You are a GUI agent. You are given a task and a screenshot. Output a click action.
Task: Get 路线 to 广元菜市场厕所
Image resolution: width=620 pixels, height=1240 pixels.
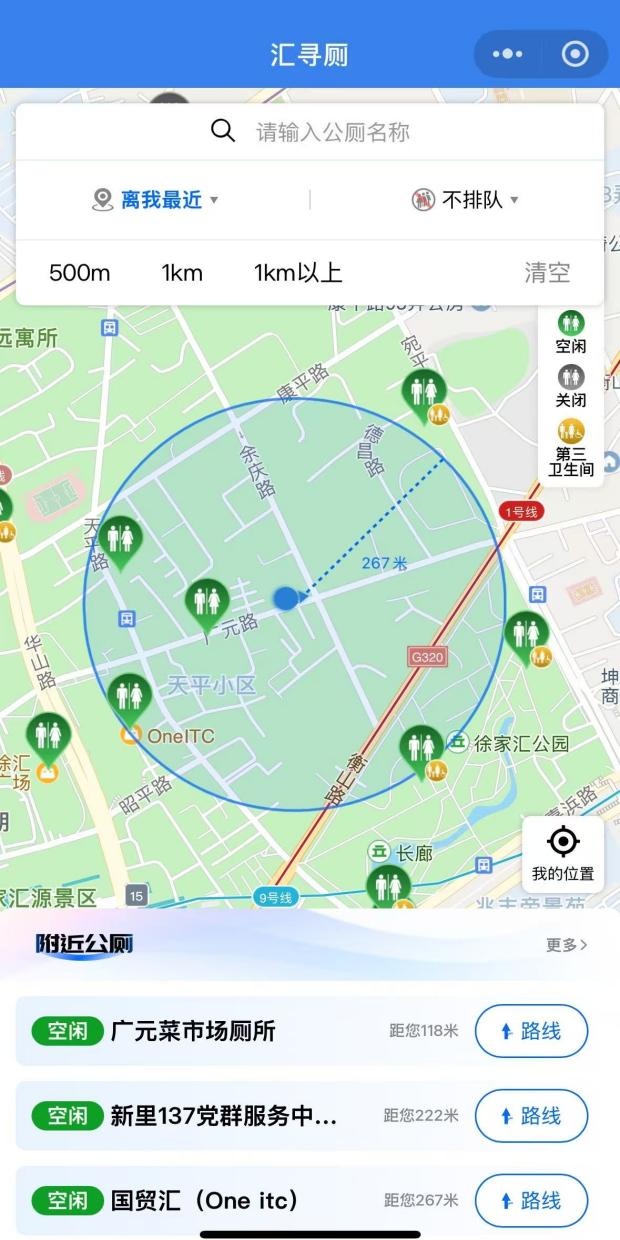pyautogui.click(x=530, y=1031)
